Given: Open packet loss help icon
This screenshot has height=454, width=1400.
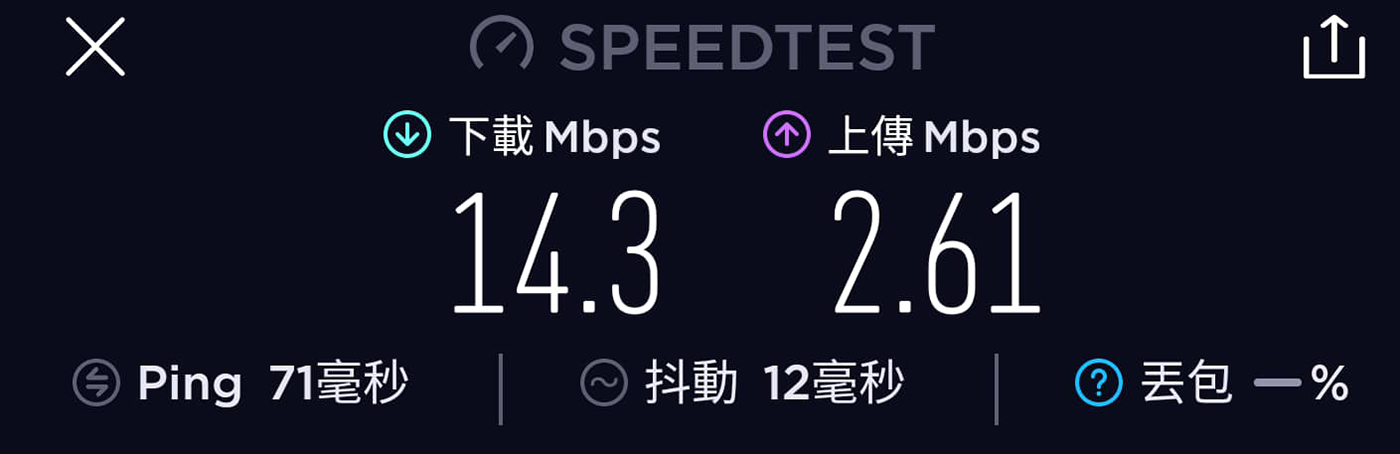Looking at the screenshot, I should point(1098,383).
